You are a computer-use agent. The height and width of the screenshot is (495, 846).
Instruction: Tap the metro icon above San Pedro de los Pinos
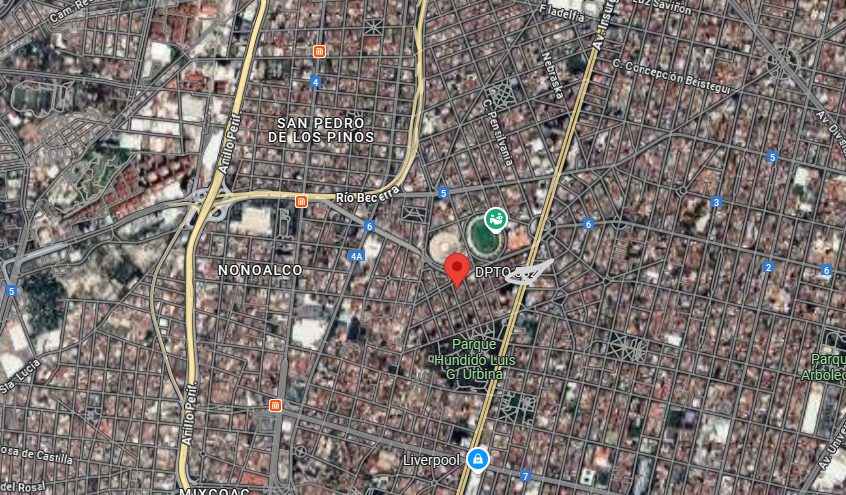pyautogui.click(x=319, y=51)
